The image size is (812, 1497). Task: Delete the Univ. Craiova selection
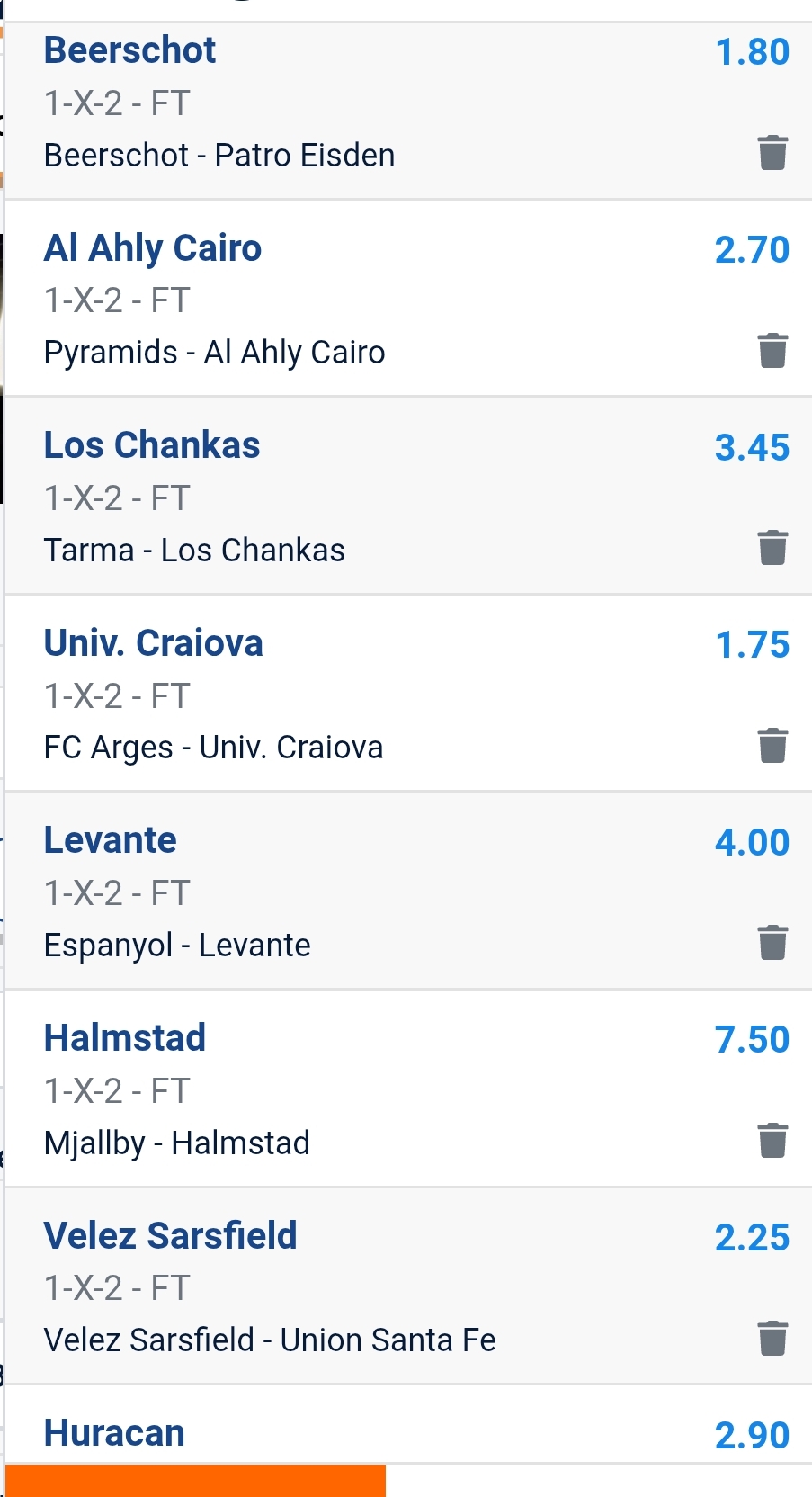[772, 746]
